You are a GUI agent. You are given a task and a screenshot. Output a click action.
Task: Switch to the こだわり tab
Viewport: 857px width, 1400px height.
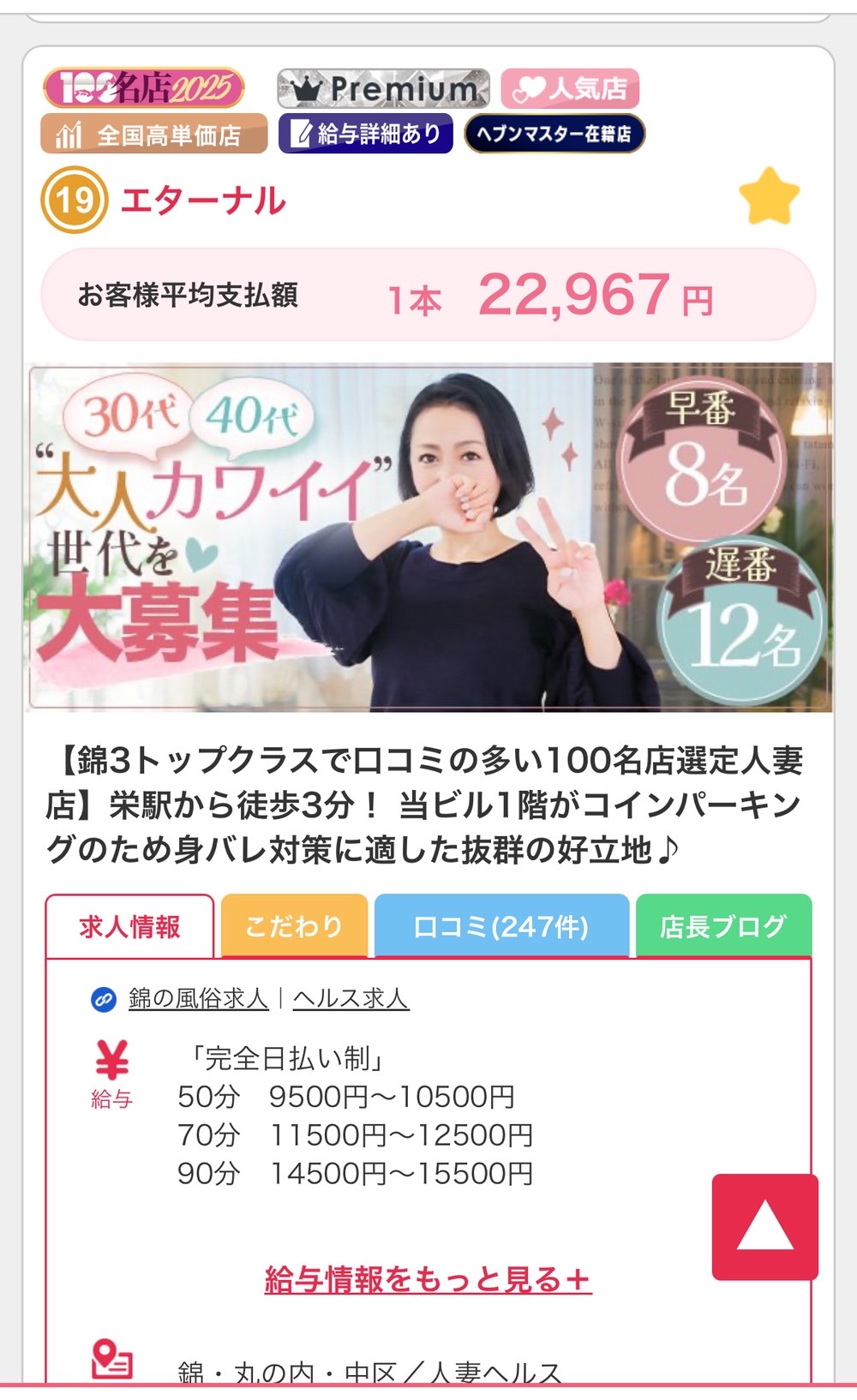[x=294, y=926]
